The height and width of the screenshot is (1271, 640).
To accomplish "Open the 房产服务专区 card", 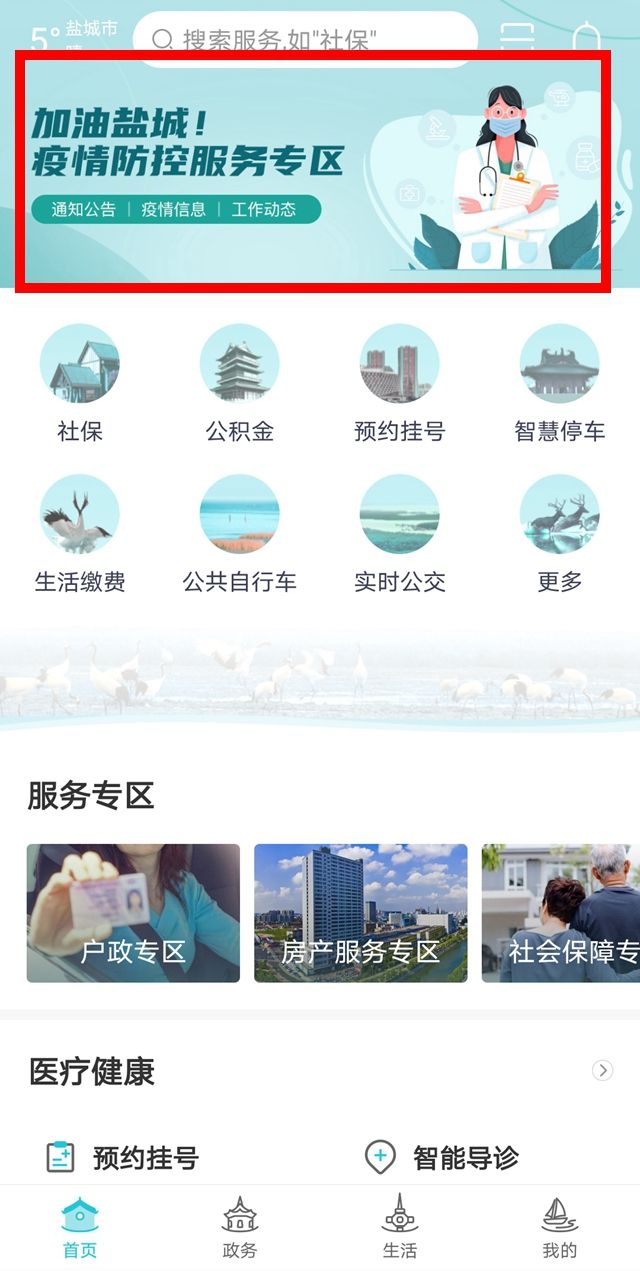I will point(360,913).
